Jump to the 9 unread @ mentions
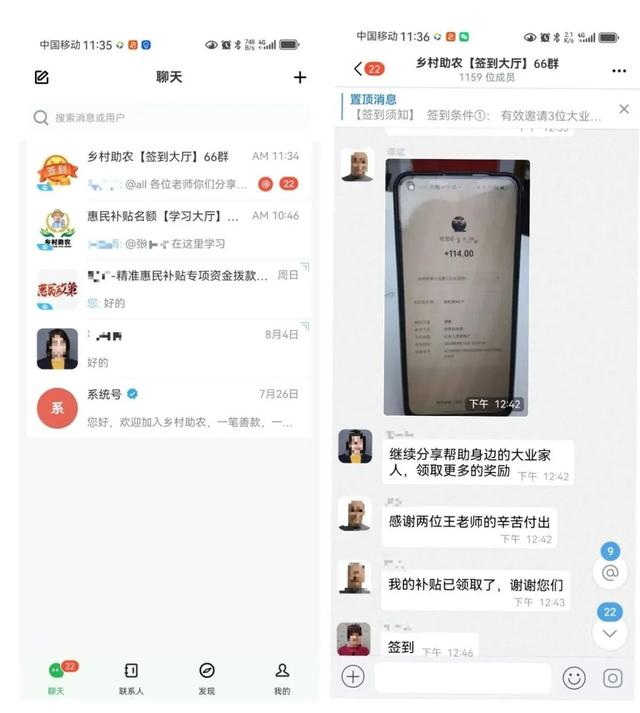Screen dimensions: 640x713 [x=610, y=571]
